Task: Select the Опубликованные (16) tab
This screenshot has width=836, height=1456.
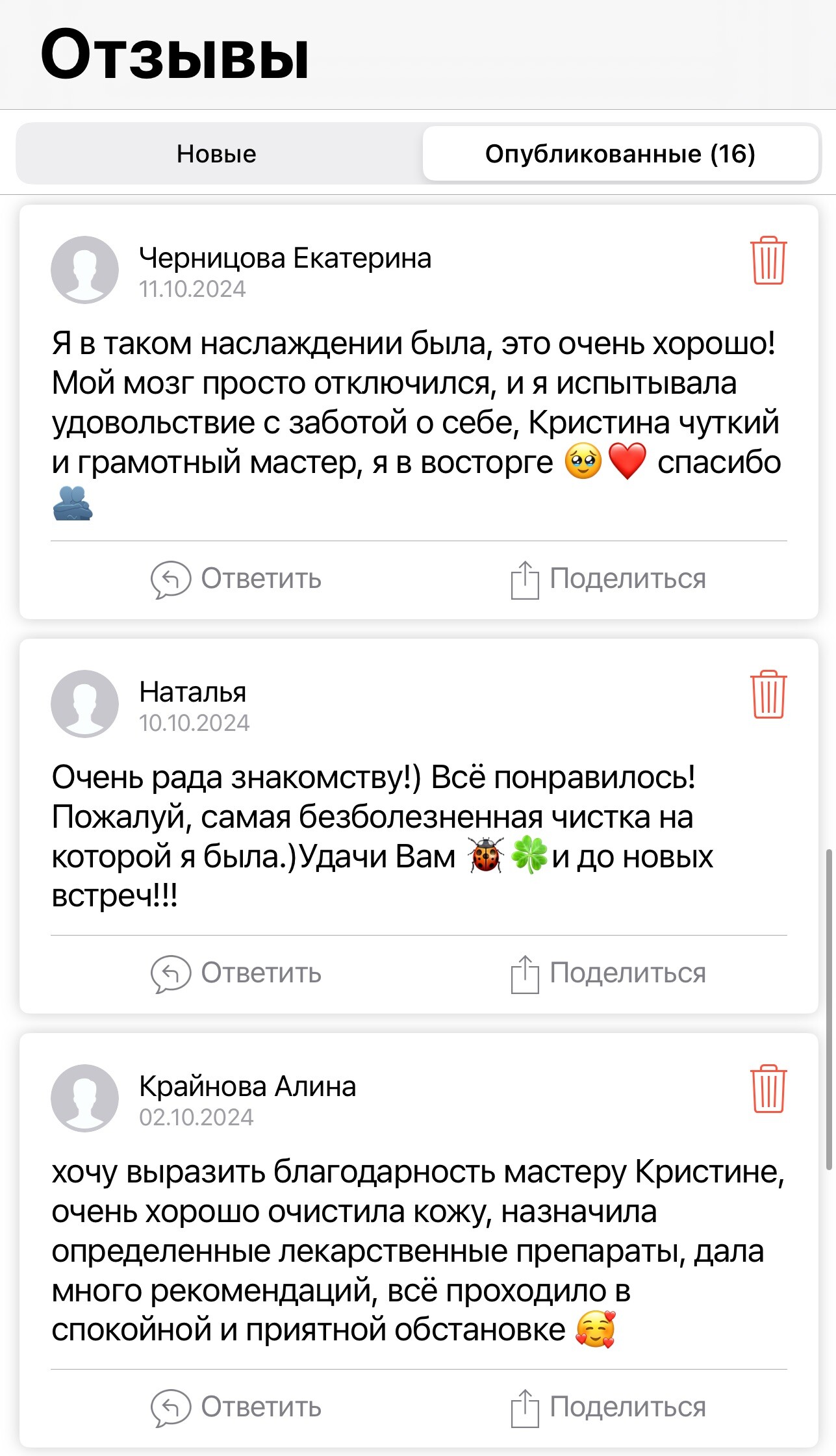Action: click(620, 154)
